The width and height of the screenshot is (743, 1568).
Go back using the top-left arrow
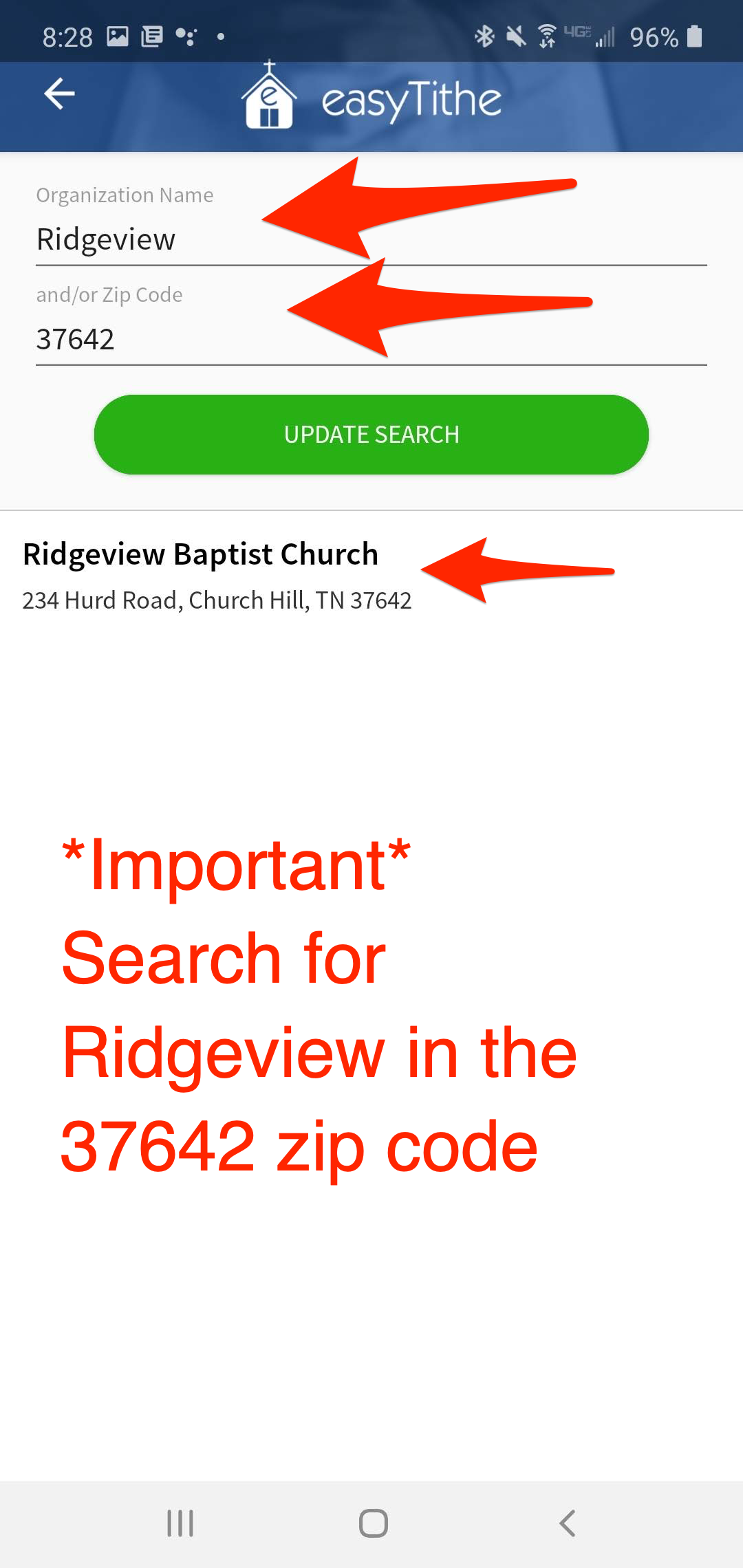point(59,94)
